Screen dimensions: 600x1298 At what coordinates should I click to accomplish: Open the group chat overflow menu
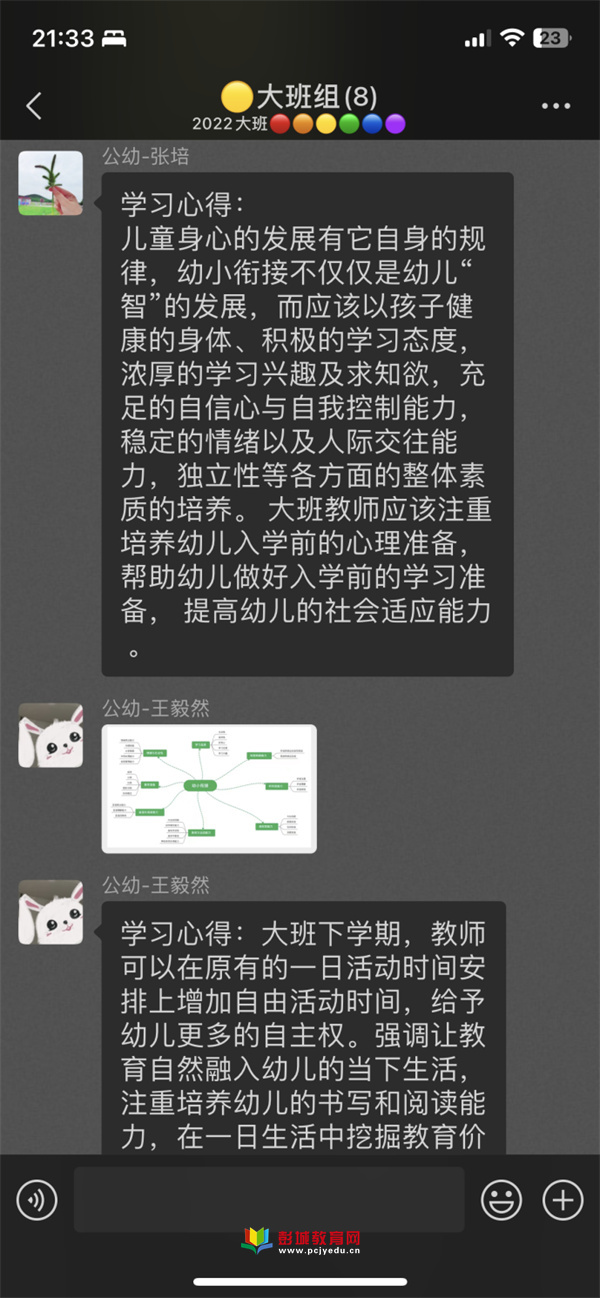coord(555,106)
